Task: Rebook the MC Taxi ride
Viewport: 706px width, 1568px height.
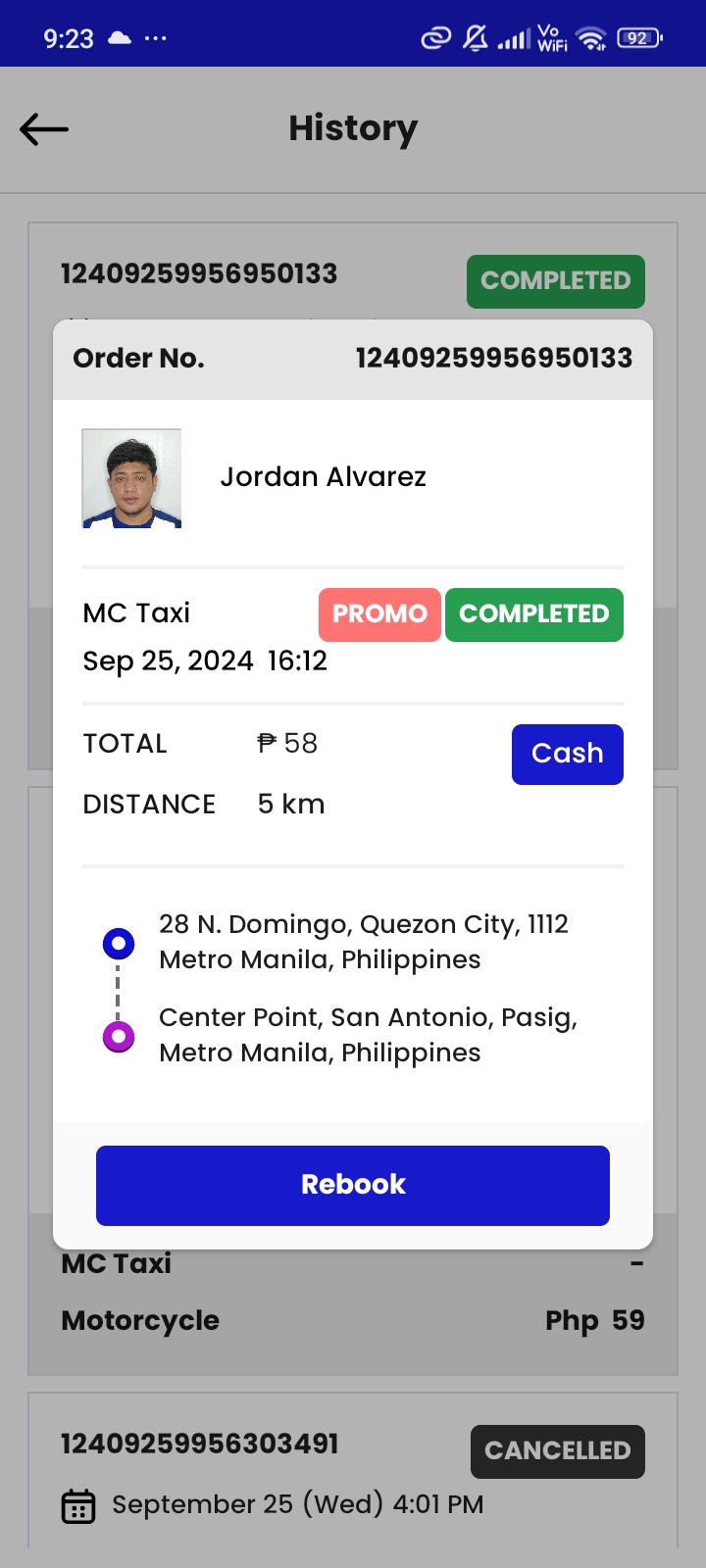Action: (353, 1185)
